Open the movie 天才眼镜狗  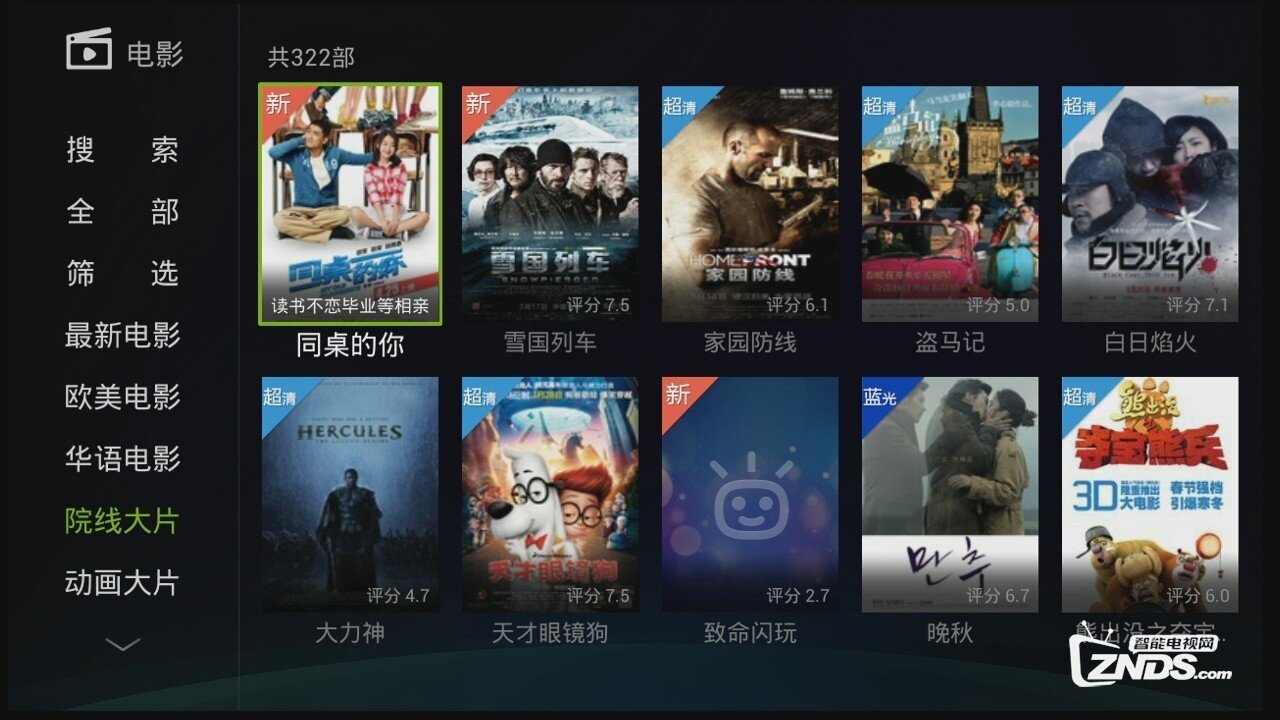(550, 494)
